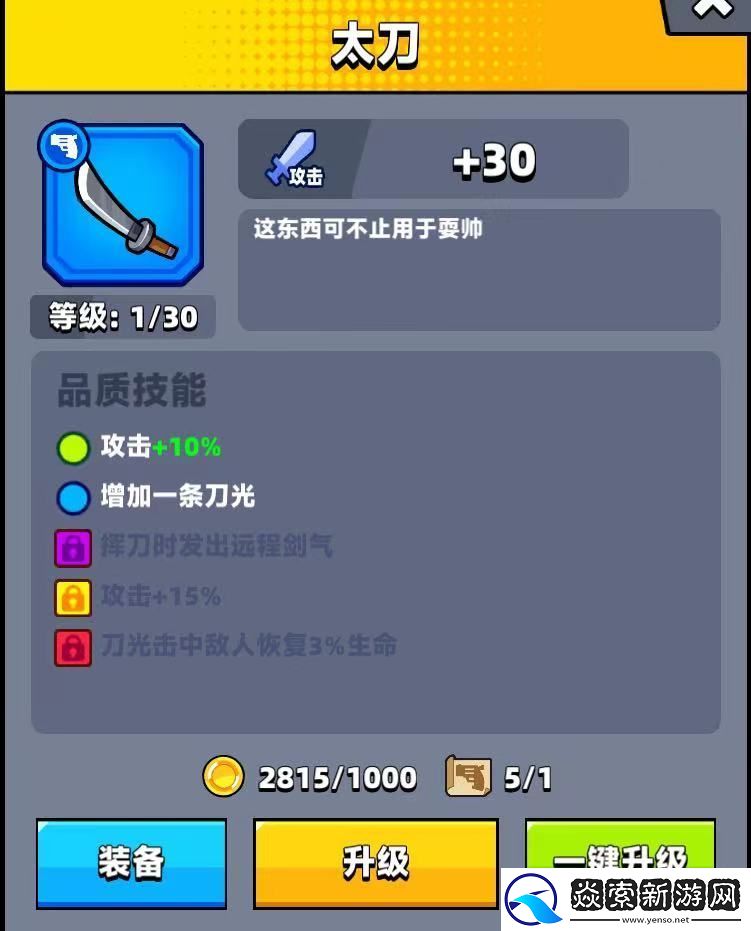Tap the red lock on the life-recovery skill
Viewport: 751px width, 931px height.
pos(72,647)
